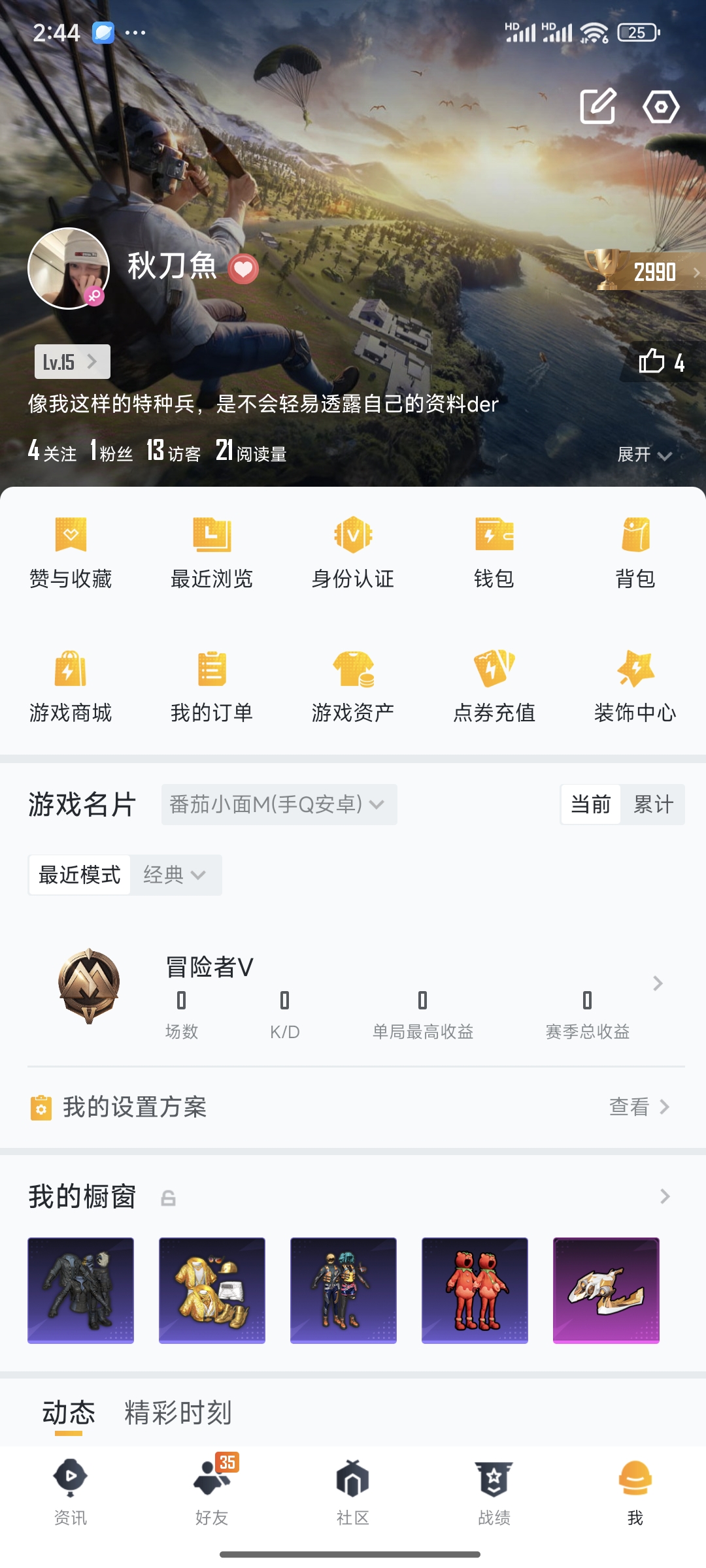Screen dimensions: 706x1568
Task: Open 我的订单 orders icon
Action: coord(212,686)
